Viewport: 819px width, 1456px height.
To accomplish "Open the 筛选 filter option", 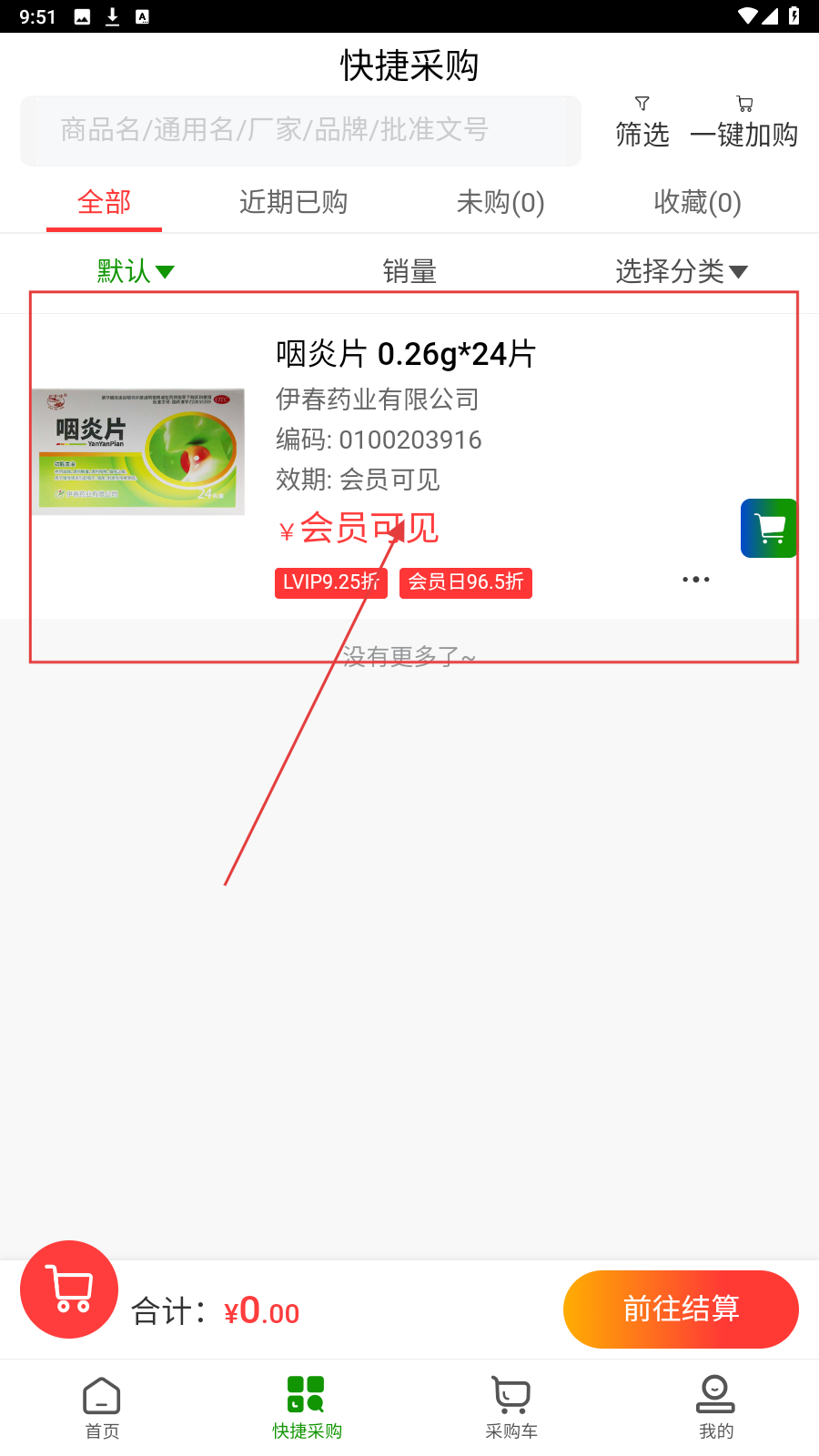I will tap(642, 122).
